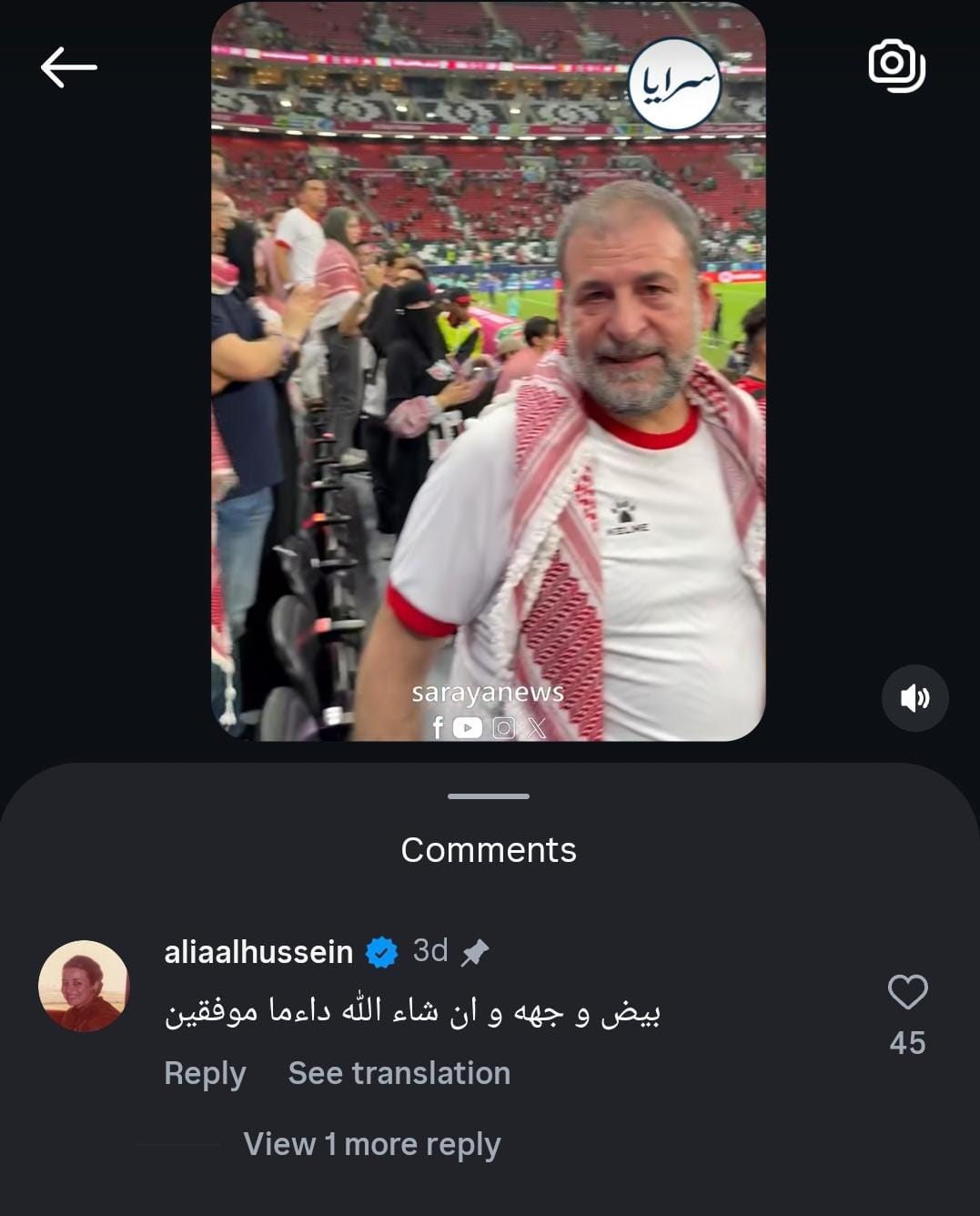
Task: Open the camera remix icon
Action: (x=896, y=66)
